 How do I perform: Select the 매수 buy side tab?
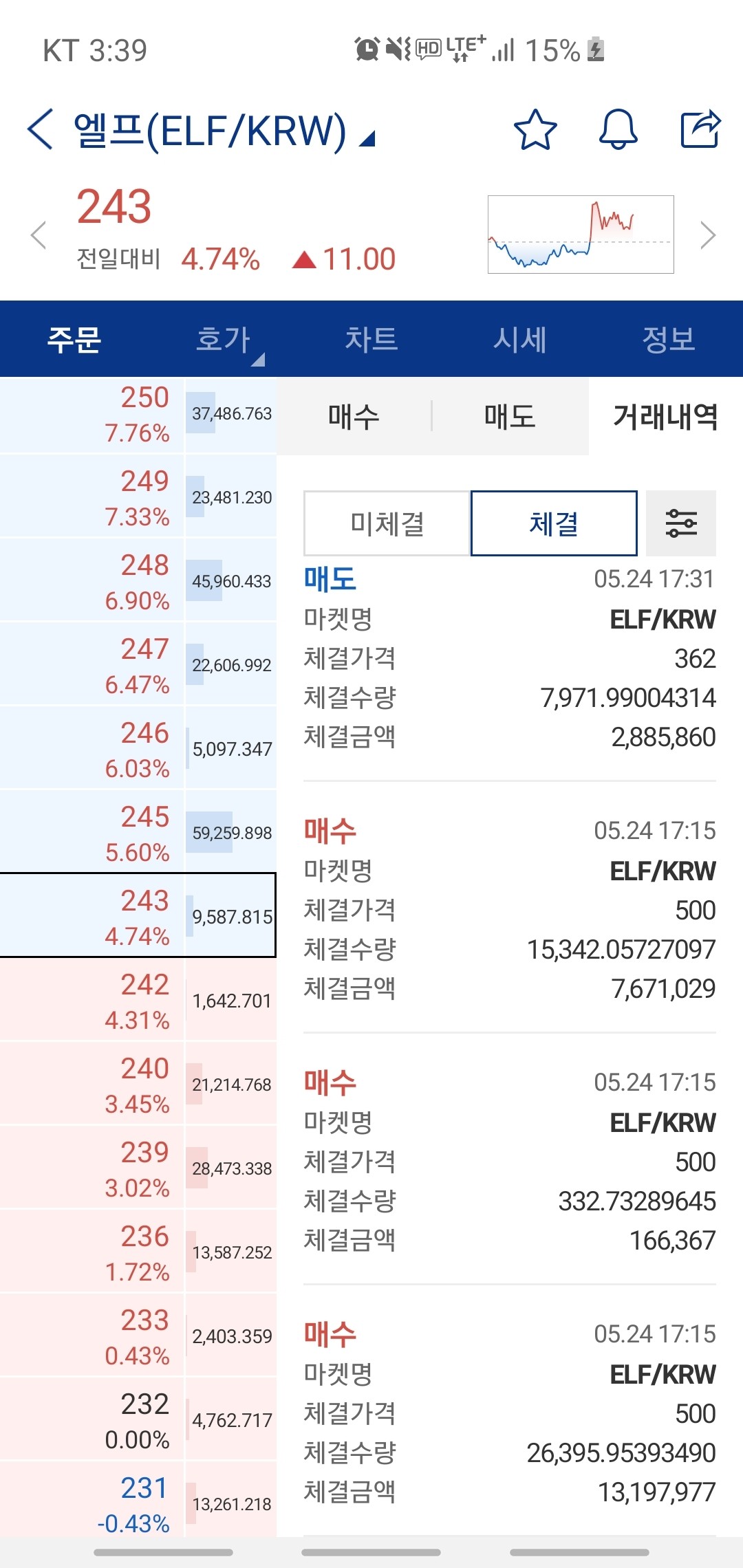click(x=355, y=415)
